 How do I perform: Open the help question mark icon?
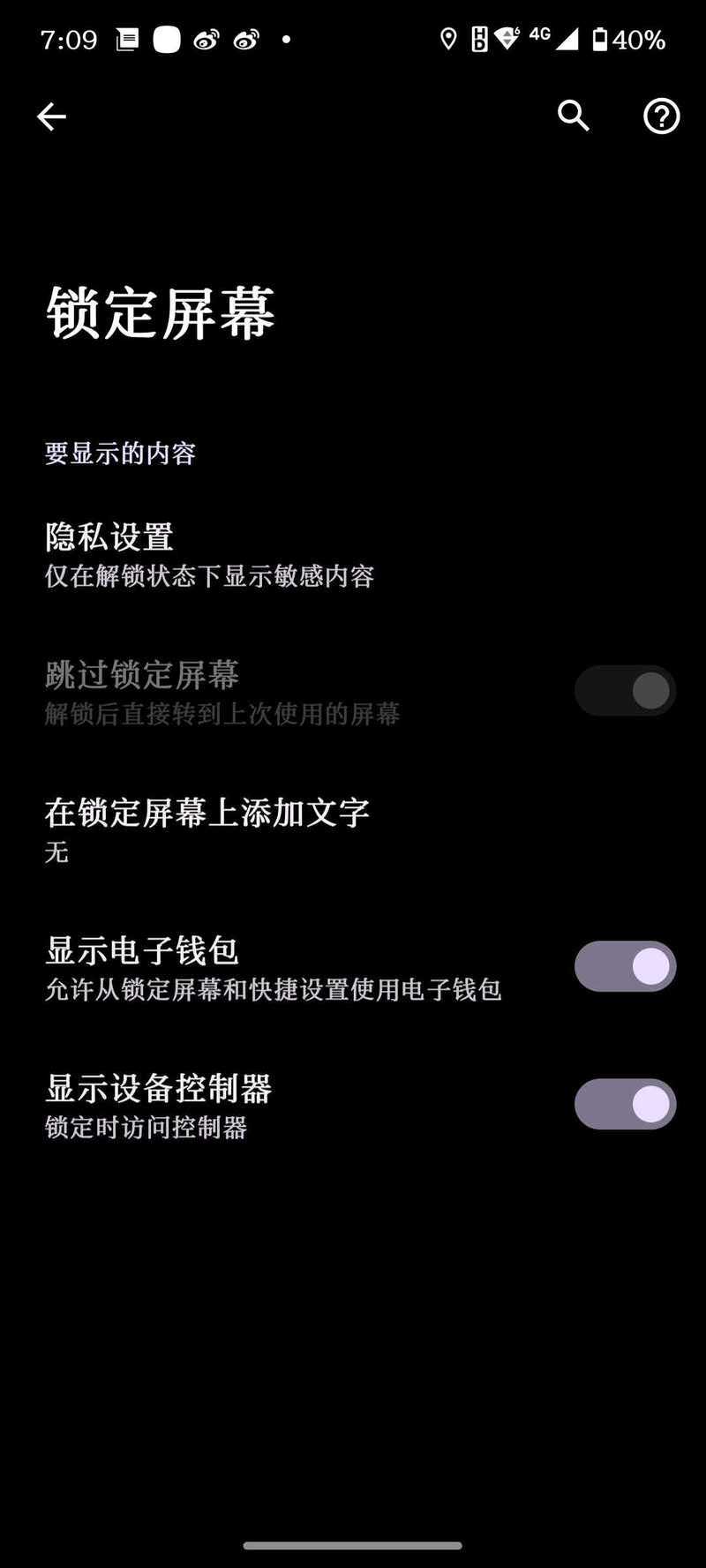662,116
